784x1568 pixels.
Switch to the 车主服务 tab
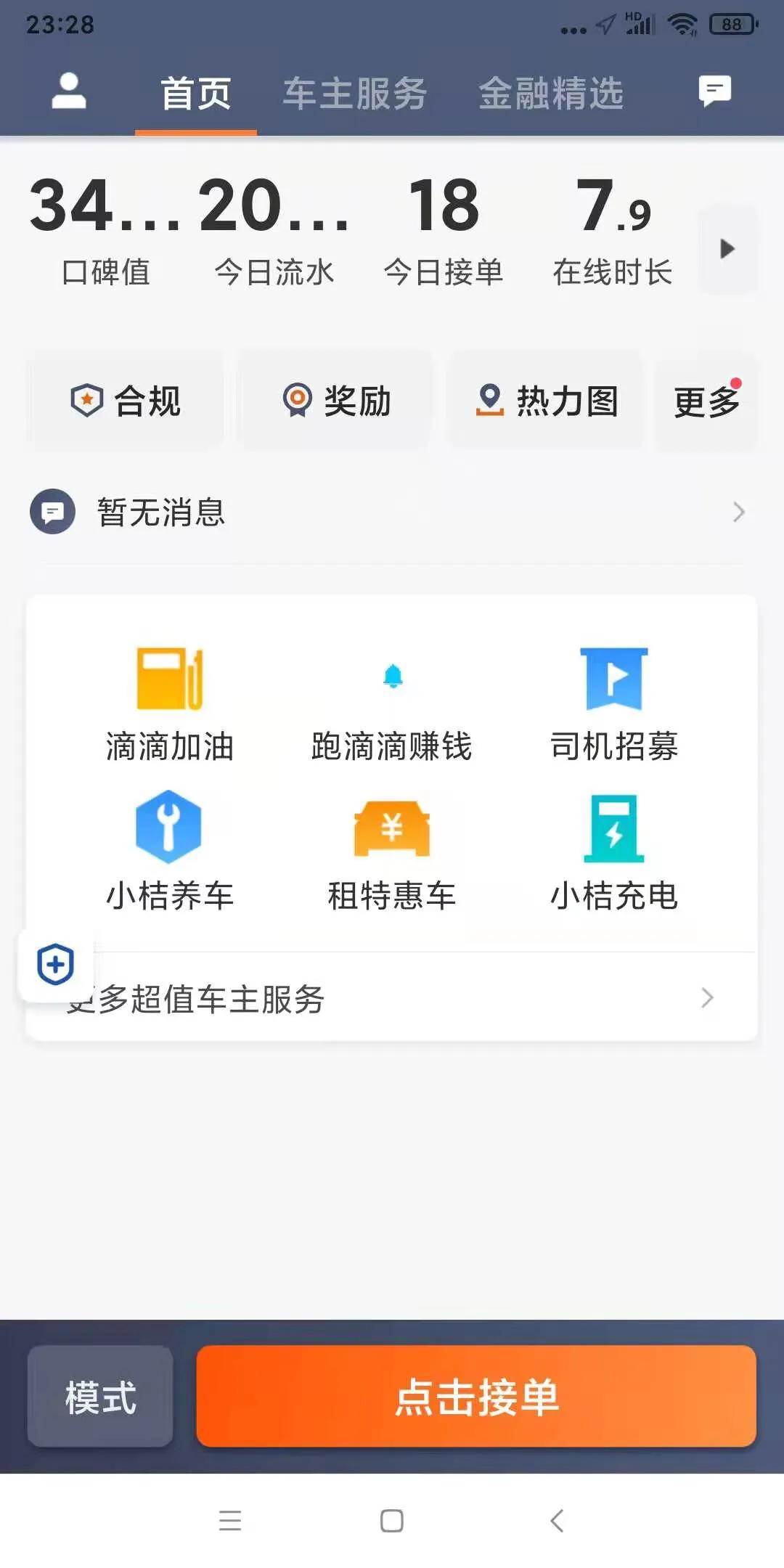355,93
